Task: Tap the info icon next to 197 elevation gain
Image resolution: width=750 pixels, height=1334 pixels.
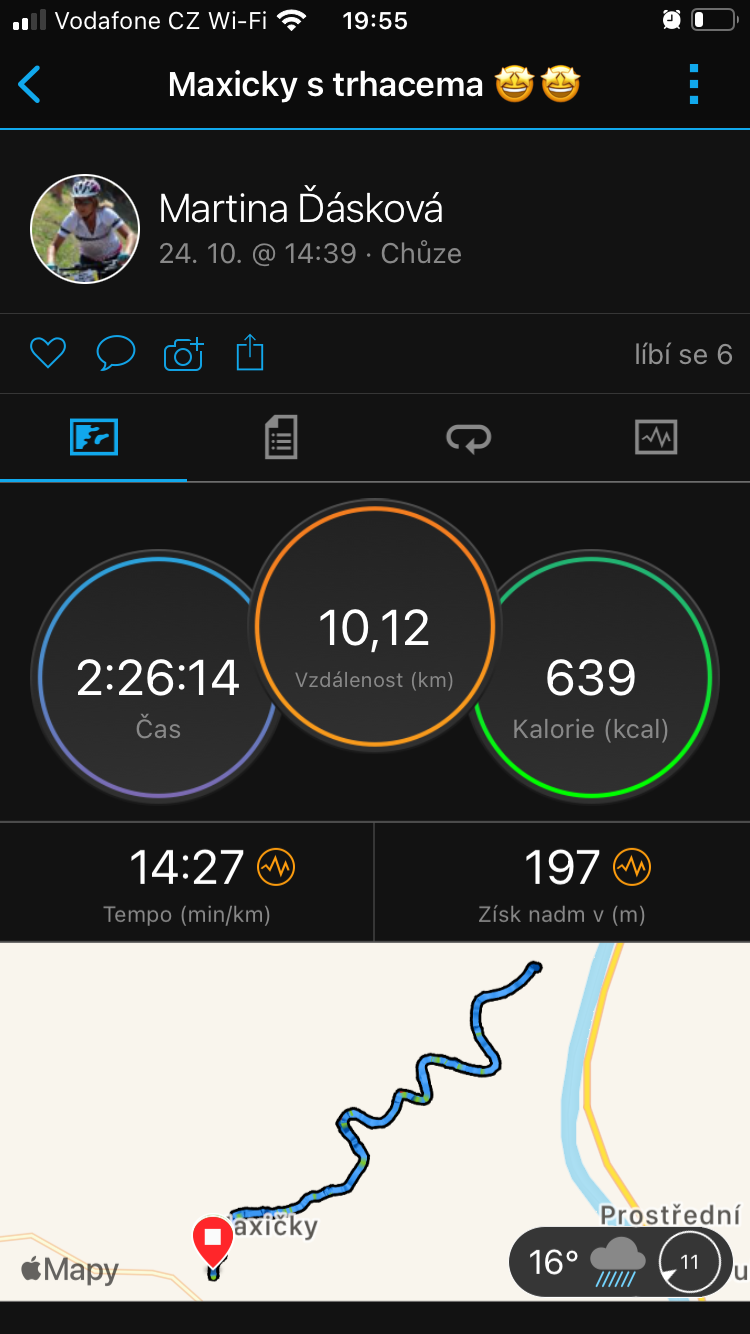Action: (632, 867)
